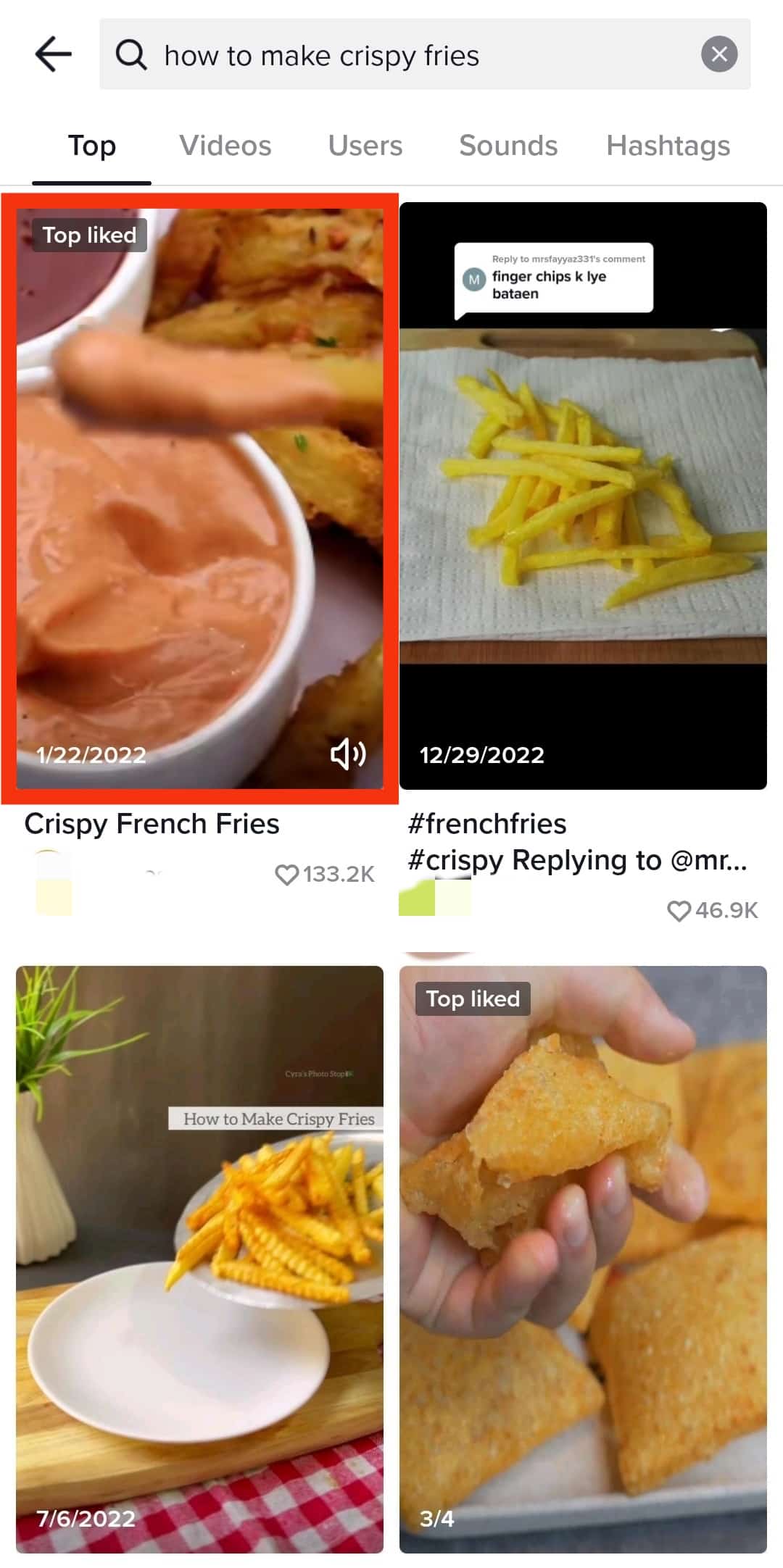Image resolution: width=783 pixels, height=1568 pixels.
Task: Switch to the Sounds tab
Action: click(508, 146)
